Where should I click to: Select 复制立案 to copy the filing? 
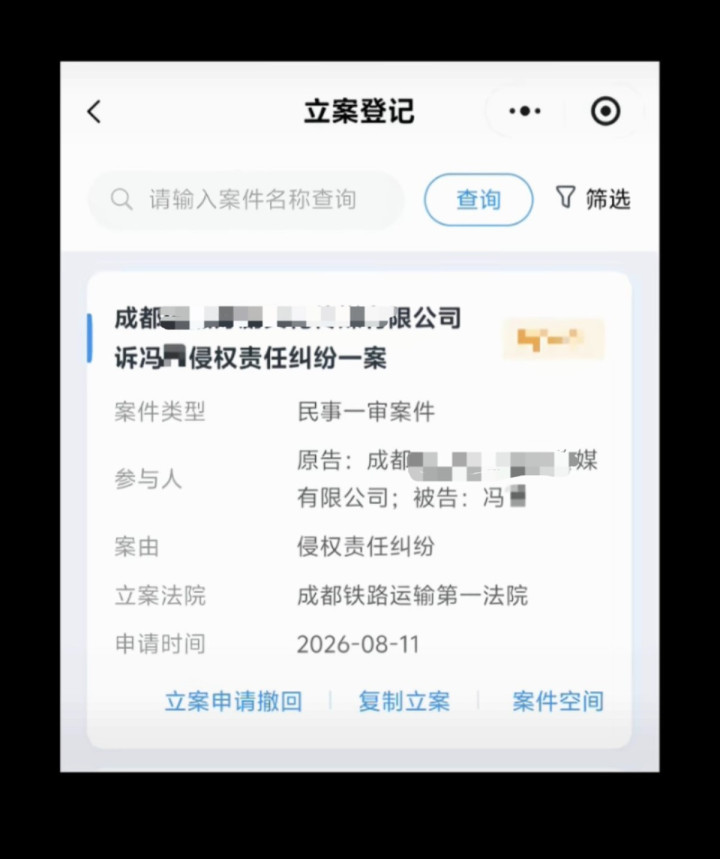[404, 701]
